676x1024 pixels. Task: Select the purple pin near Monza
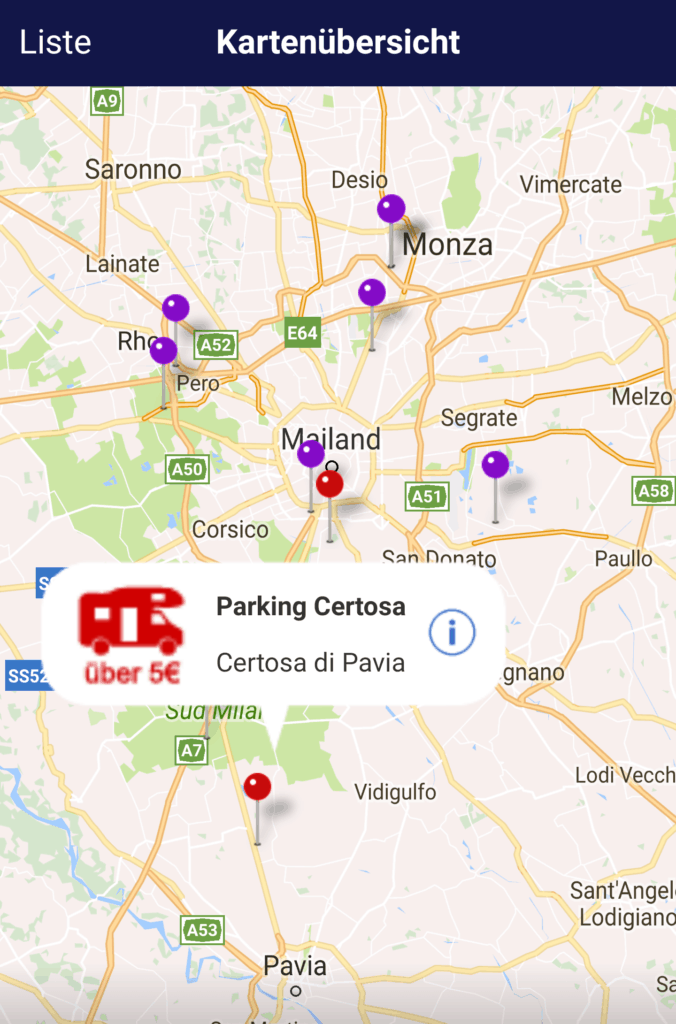[391, 209]
